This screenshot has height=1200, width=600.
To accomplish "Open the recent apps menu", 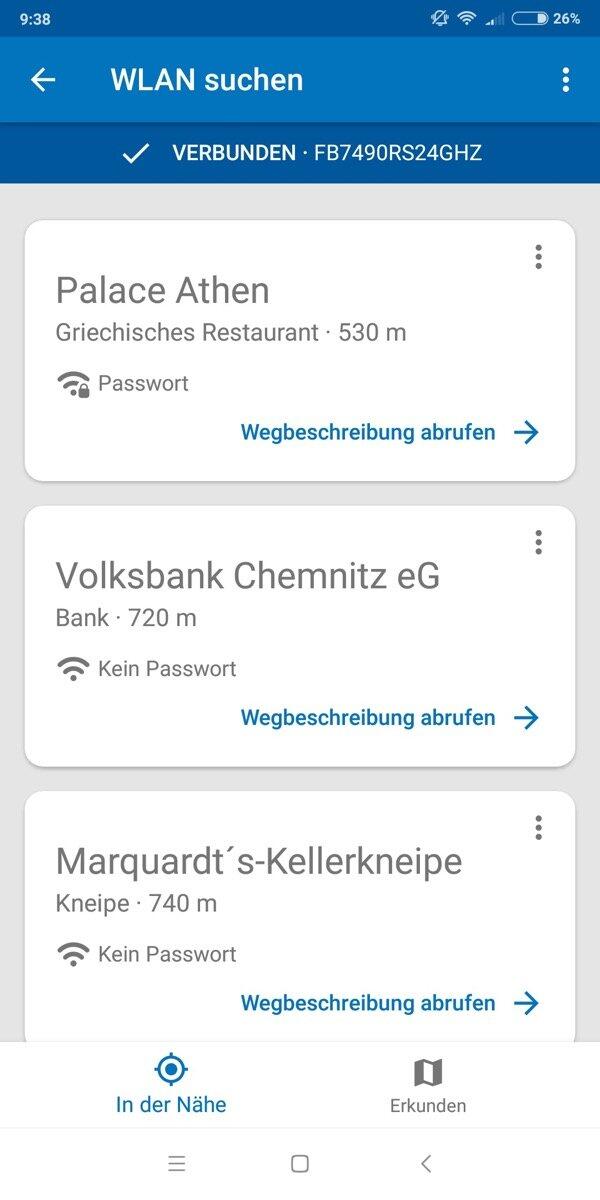I will 177,1163.
